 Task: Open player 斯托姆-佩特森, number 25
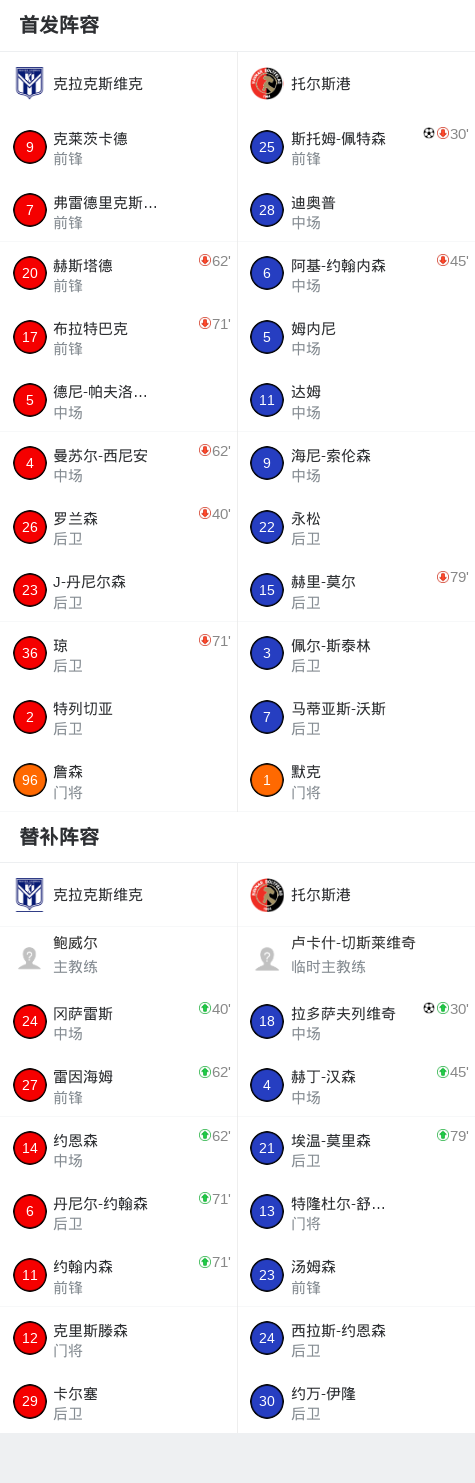pyautogui.click(x=356, y=147)
